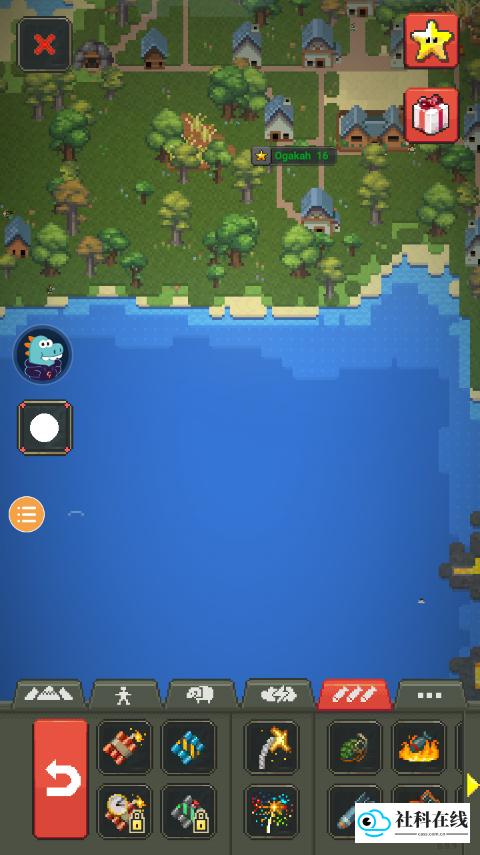Screen dimensions: 480x855
Task: Select the fireworks power
Action: point(271,811)
